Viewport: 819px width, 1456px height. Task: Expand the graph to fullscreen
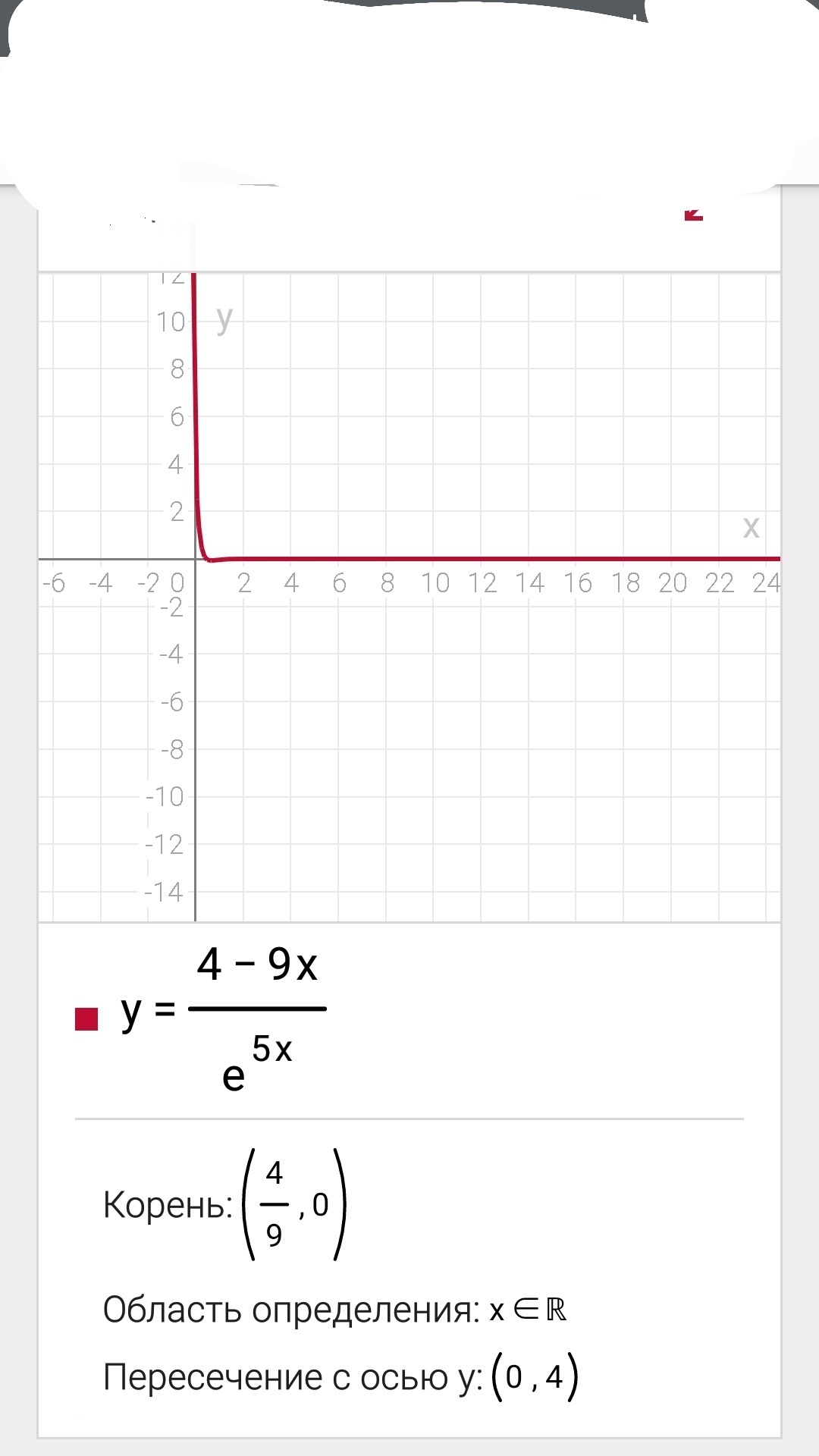(x=694, y=215)
